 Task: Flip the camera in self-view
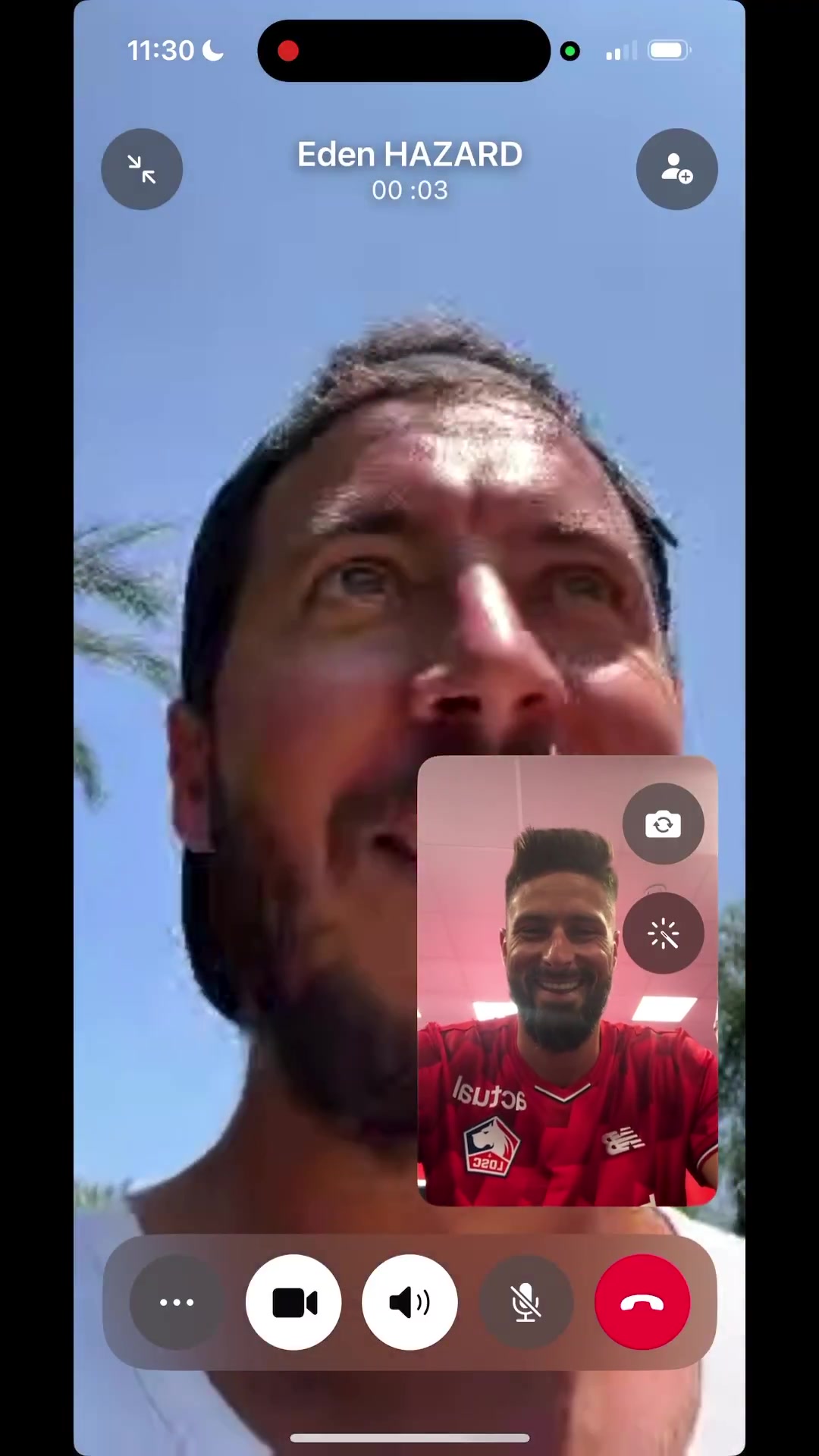663,824
